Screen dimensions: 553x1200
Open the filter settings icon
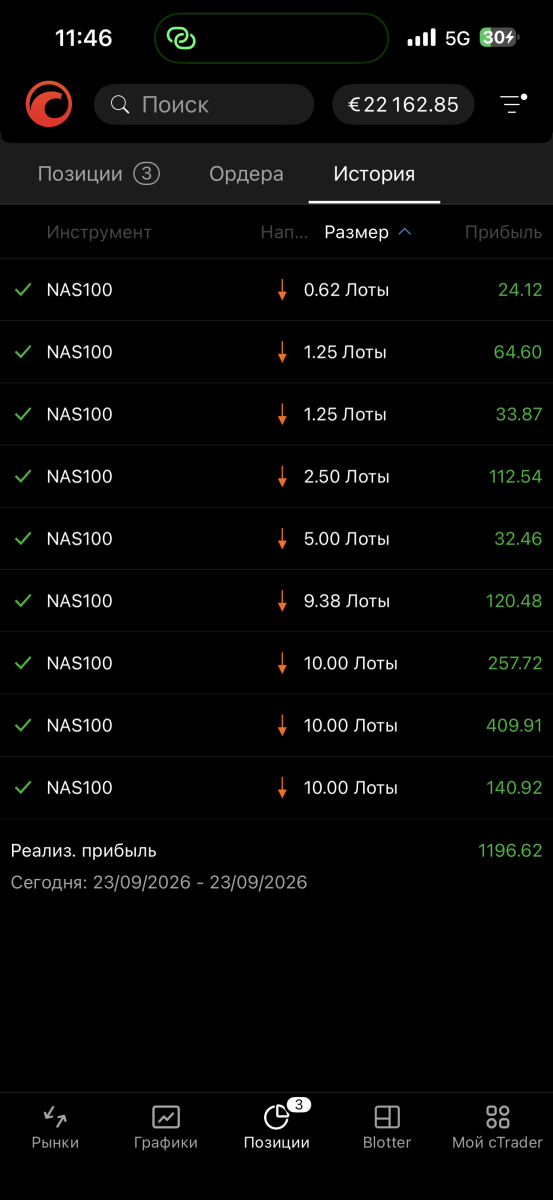point(513,104)
